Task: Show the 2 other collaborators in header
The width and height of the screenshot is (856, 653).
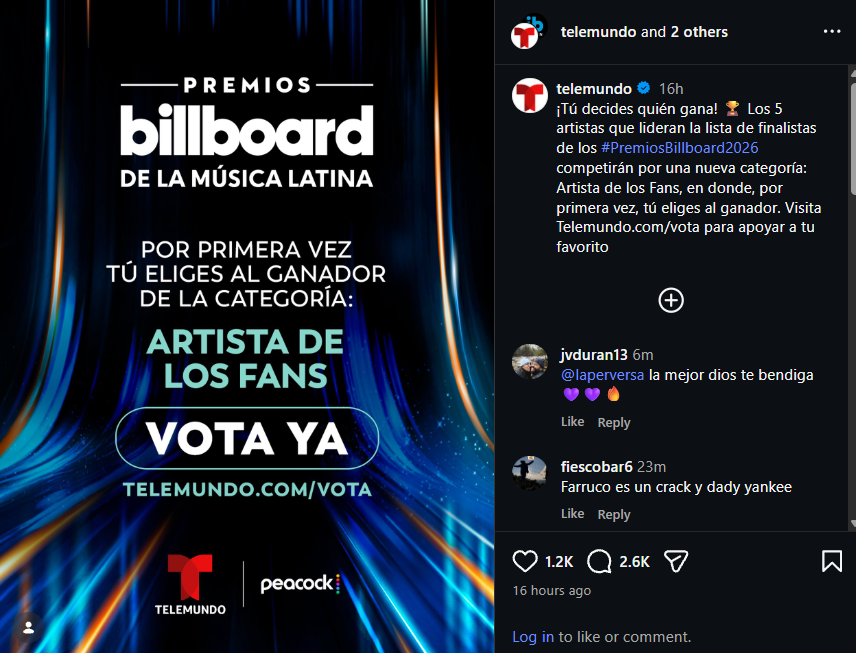Action: click(x=699, y=32)
